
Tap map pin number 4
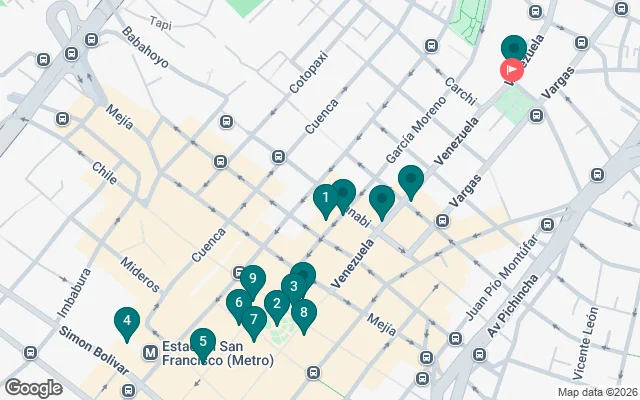(x=126, y=322)
